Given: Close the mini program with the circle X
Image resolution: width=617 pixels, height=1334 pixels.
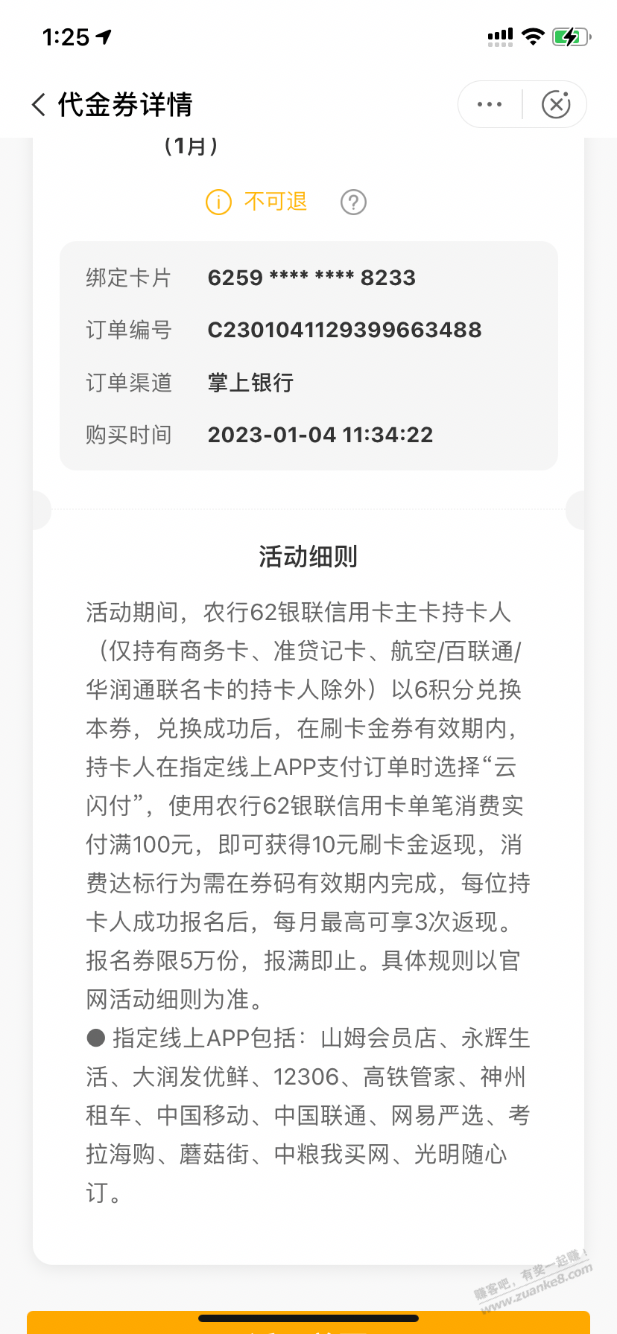Looking at the screenshot, I should coord(555,104).
